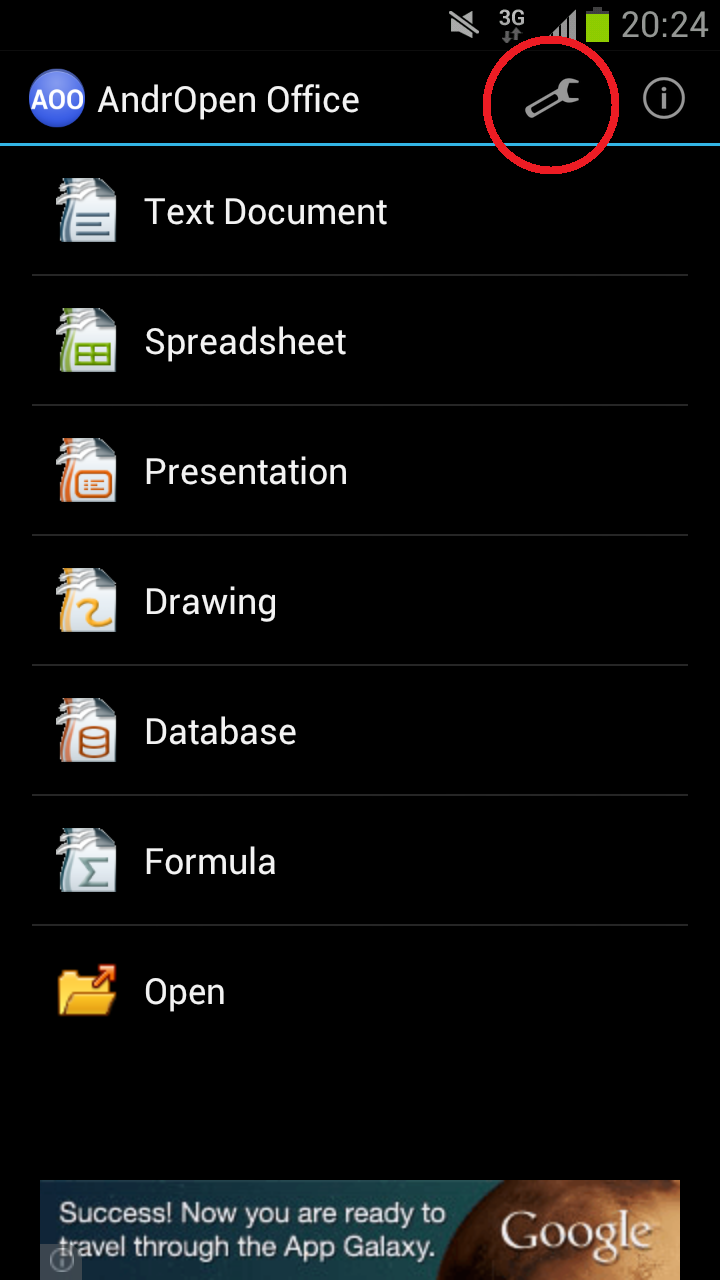
Task: Tap the Google App Galaxy ad banner
Action: pyautogui.click(x=360, y=1230)
